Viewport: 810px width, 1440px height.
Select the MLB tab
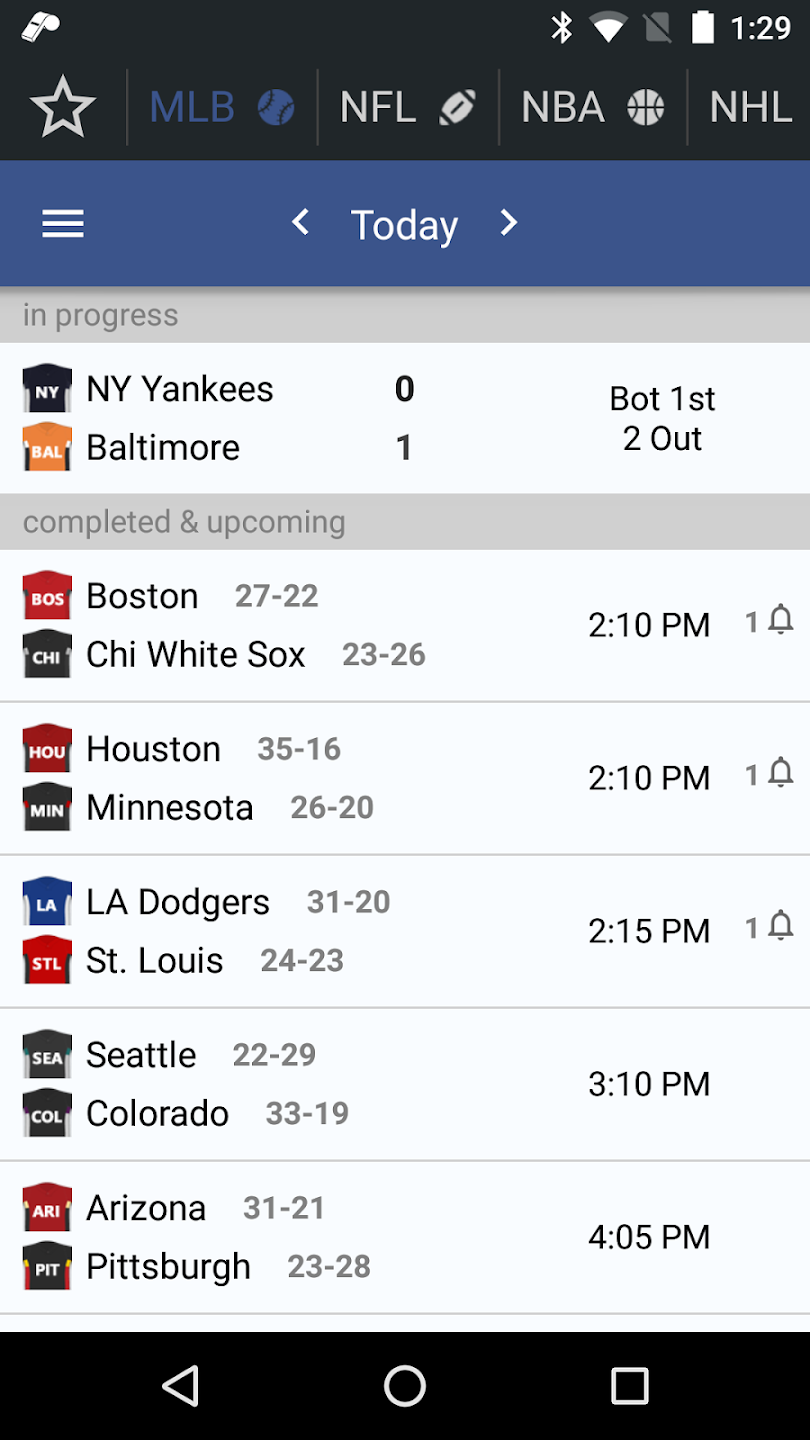pos(222,107)
